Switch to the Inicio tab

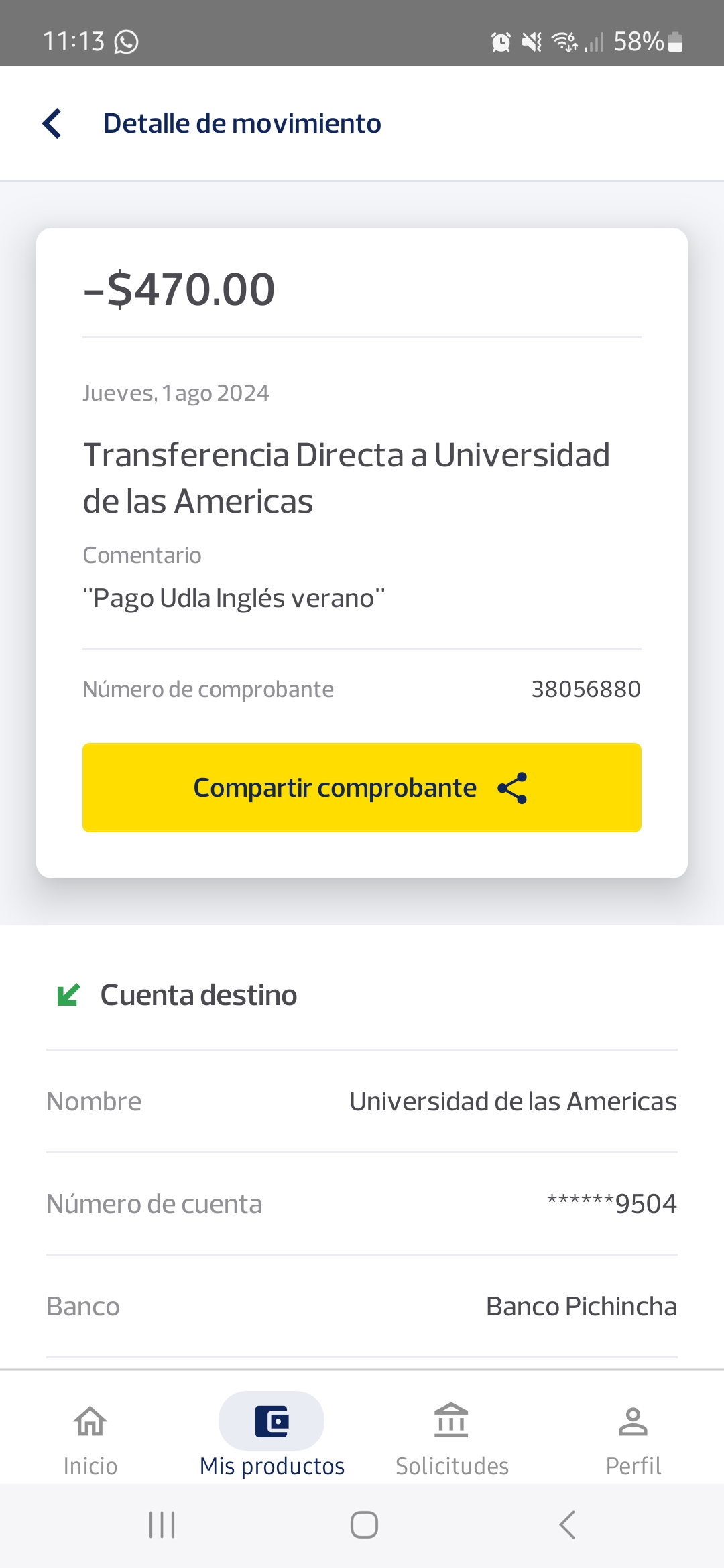[90, 1434]
